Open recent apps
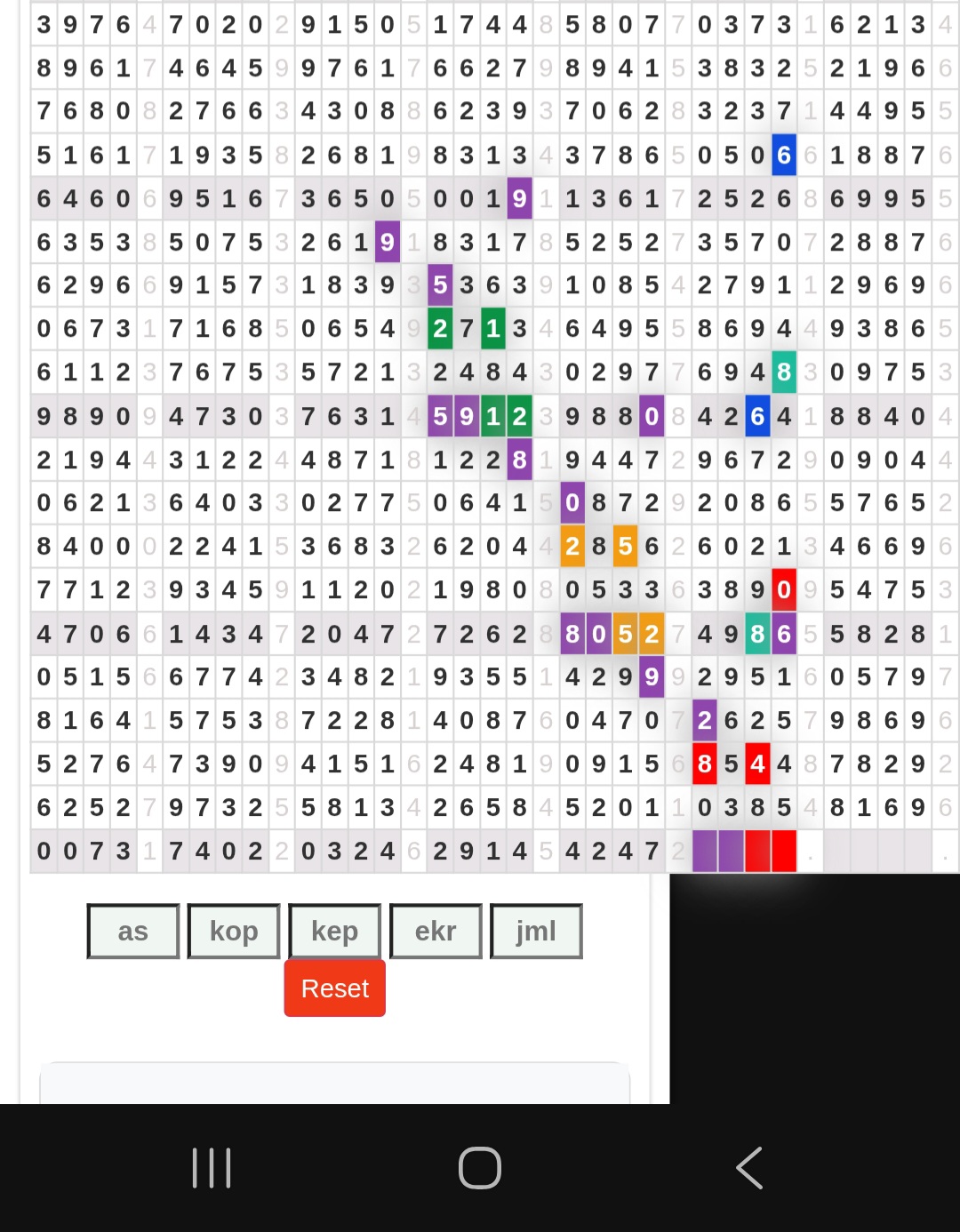This screenshot has width=960, height=1232. pos(212,1167)
